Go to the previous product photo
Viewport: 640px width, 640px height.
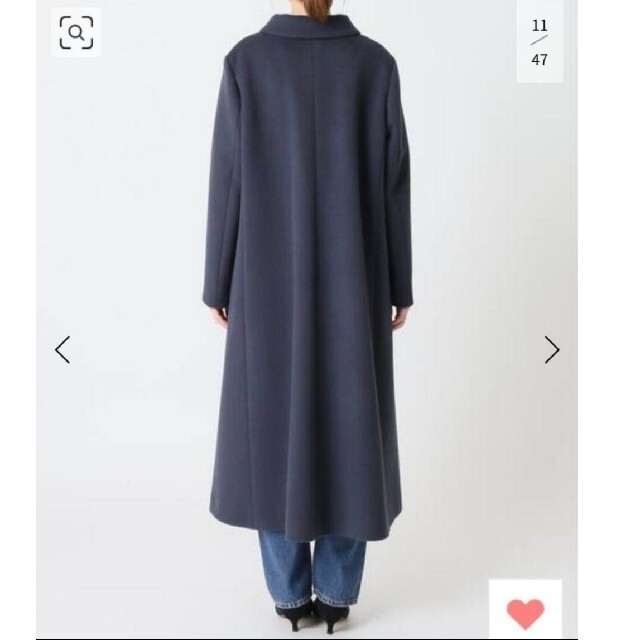63,349
